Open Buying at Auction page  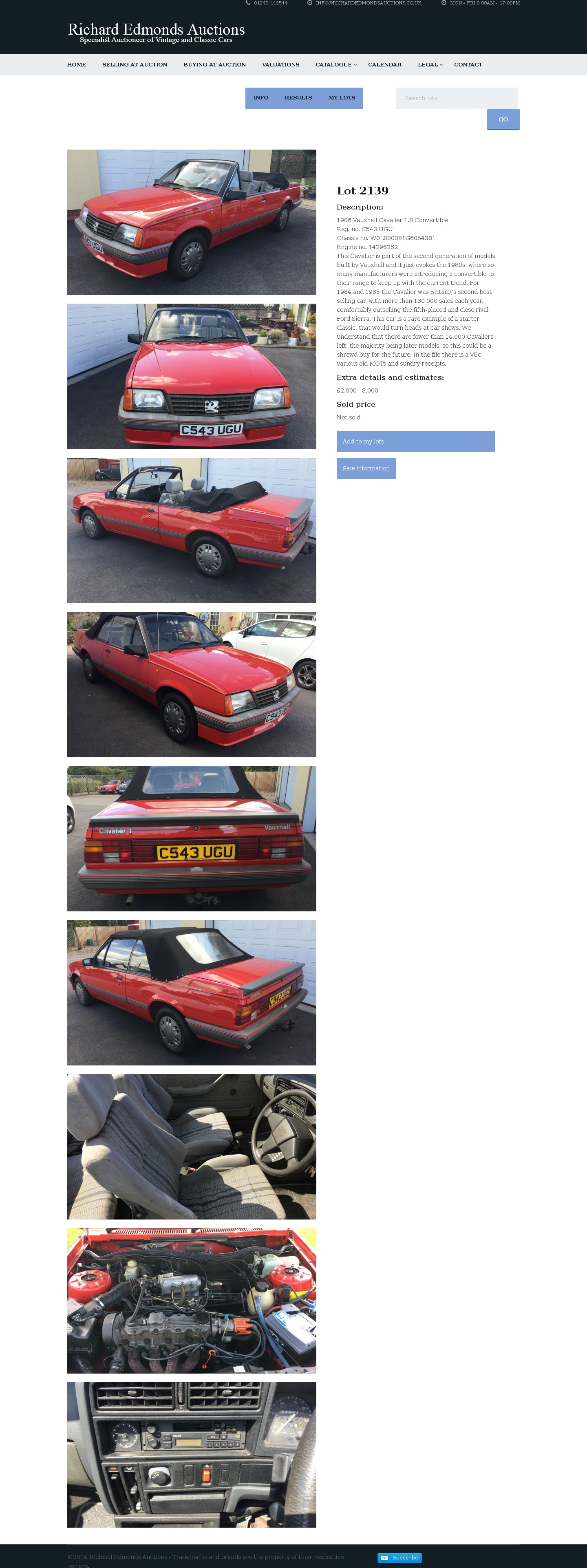[x=214, y=64]
